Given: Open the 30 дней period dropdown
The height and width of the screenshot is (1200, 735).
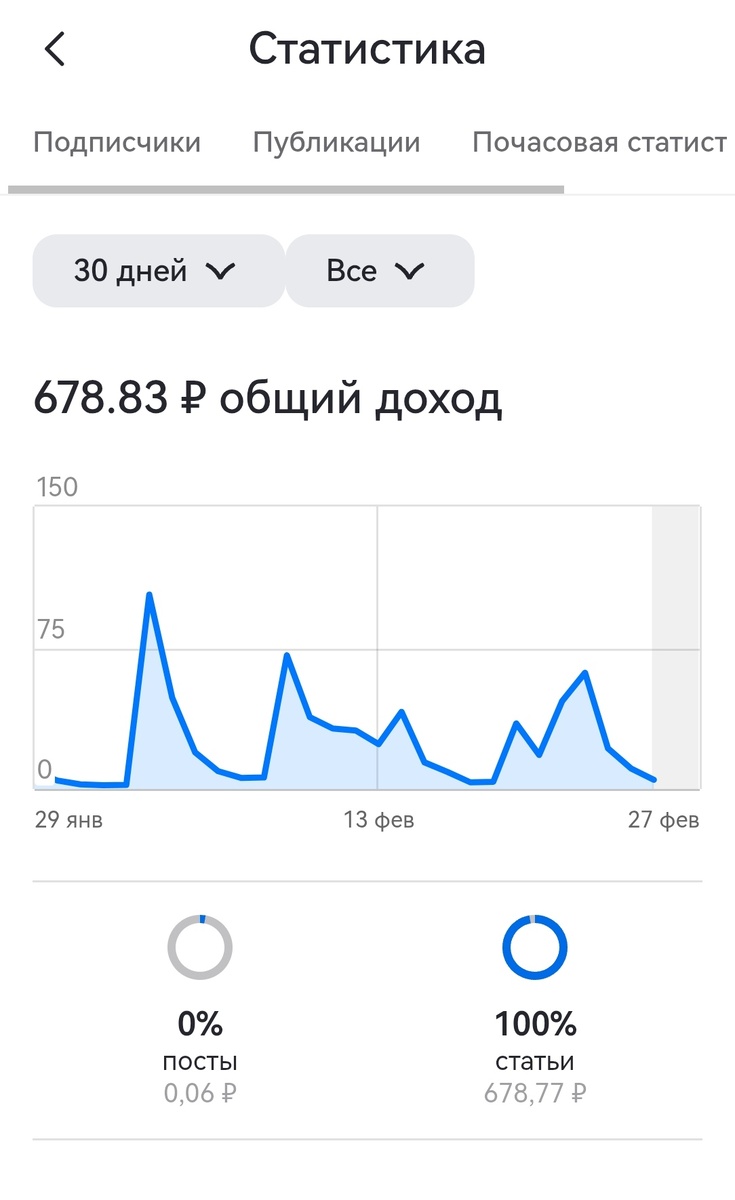Looking at the screenshot, I should tap(157, 270).
